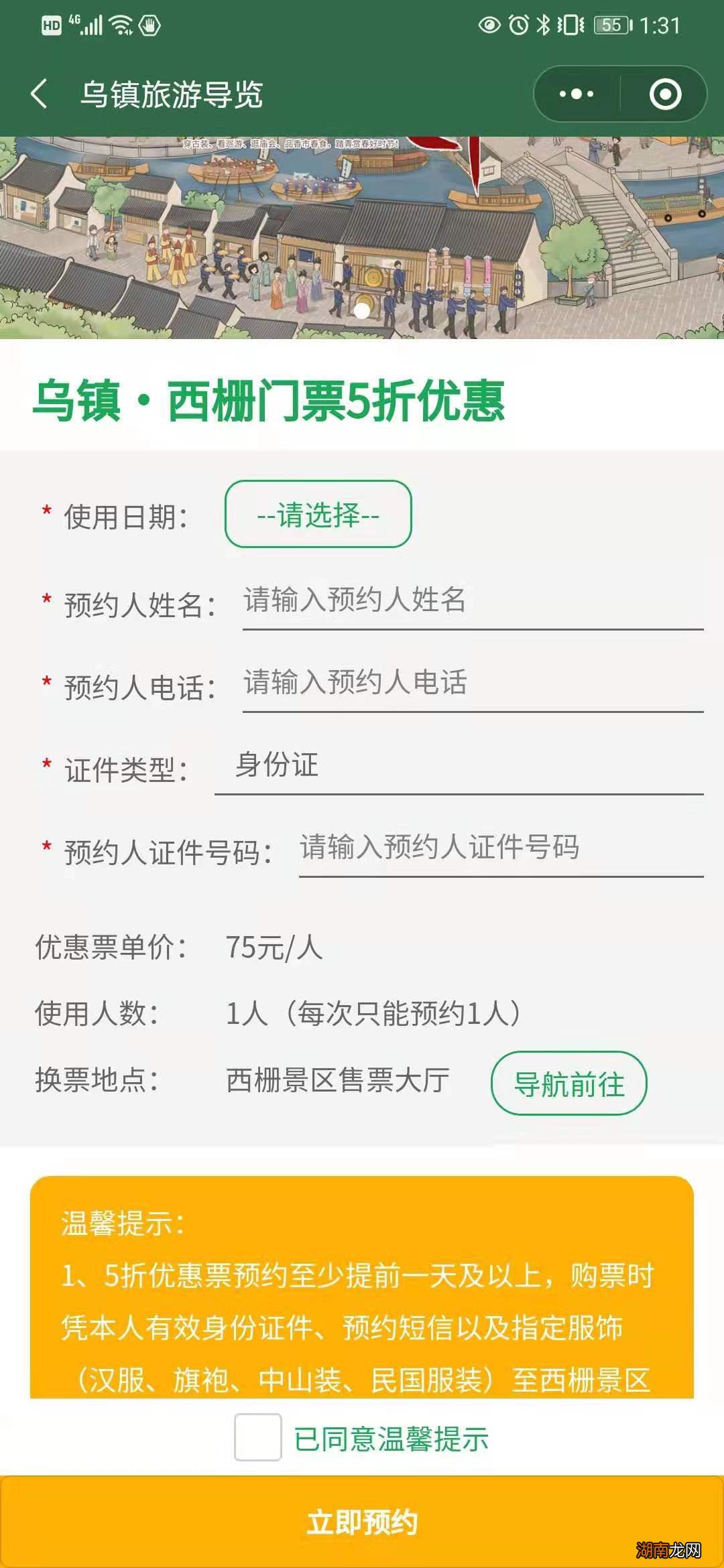The image size is (724, 1568).
Task: Tap the carousel indicator dot on banner
Action: [x=362, y=310]
